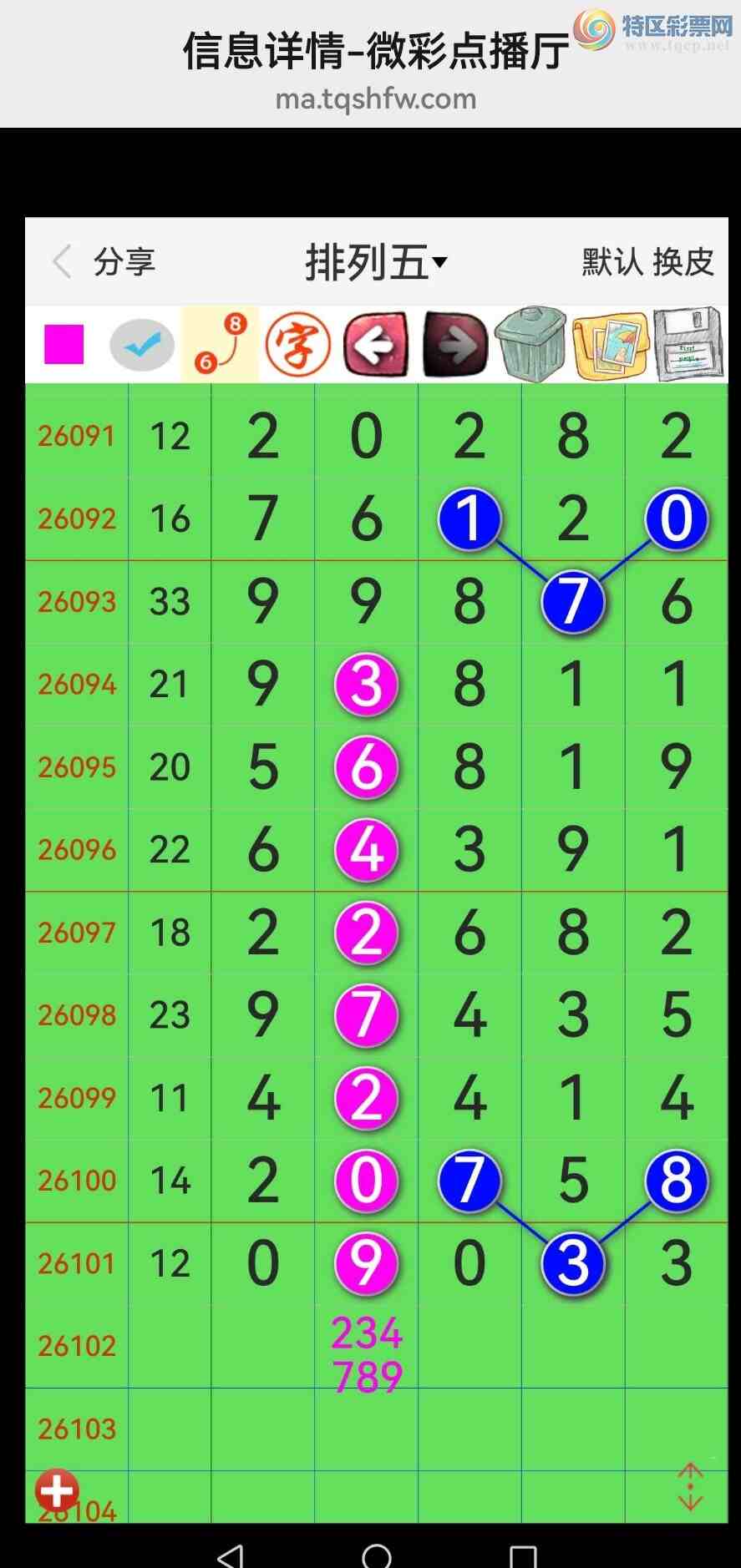The height and width of the screenshot is (1568, 741).
Task: Tap the orange up-down arrows icon
Action: click(690, 1487)
